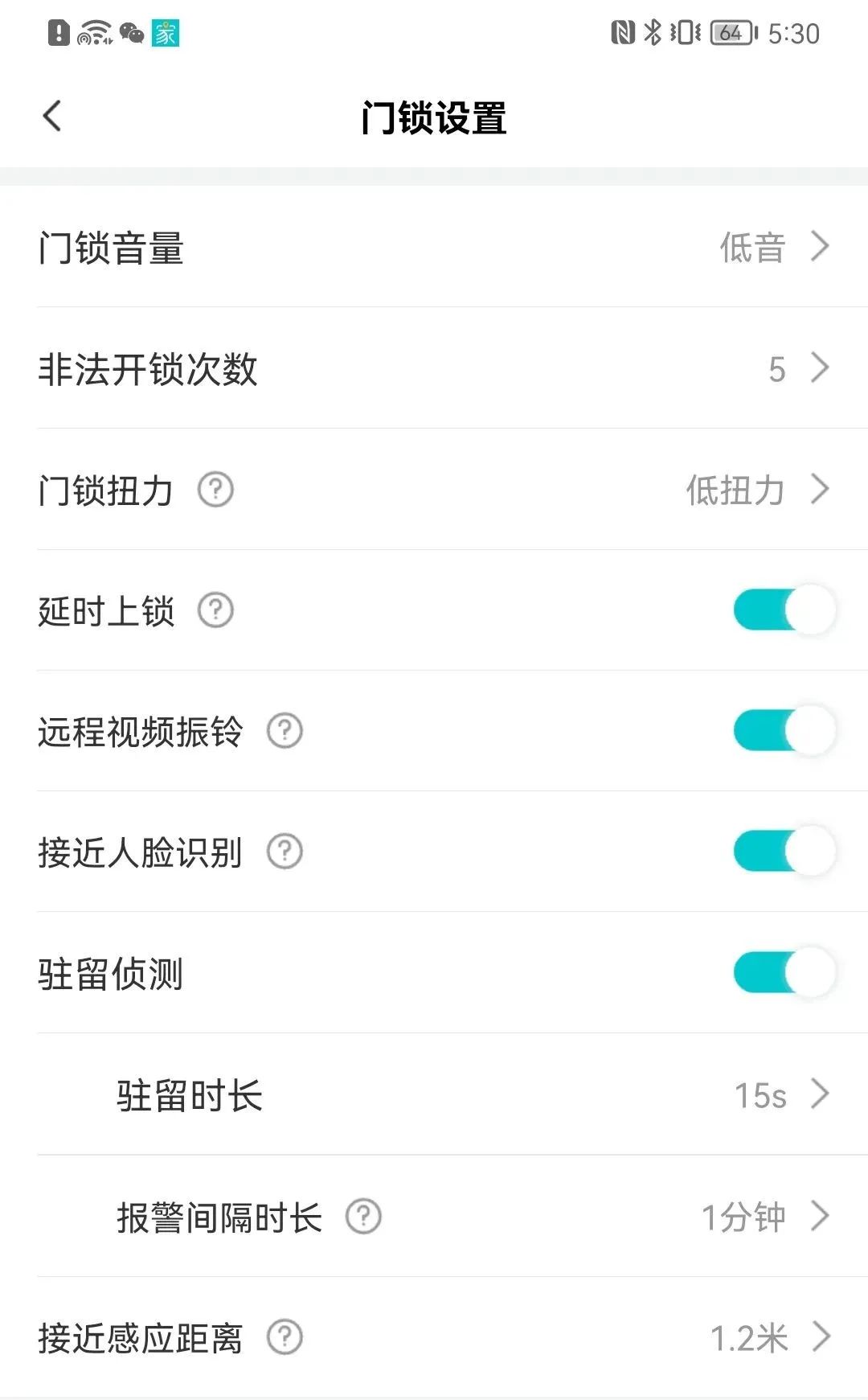Tap help icon next to 接近感应距离

[285, 1337]
